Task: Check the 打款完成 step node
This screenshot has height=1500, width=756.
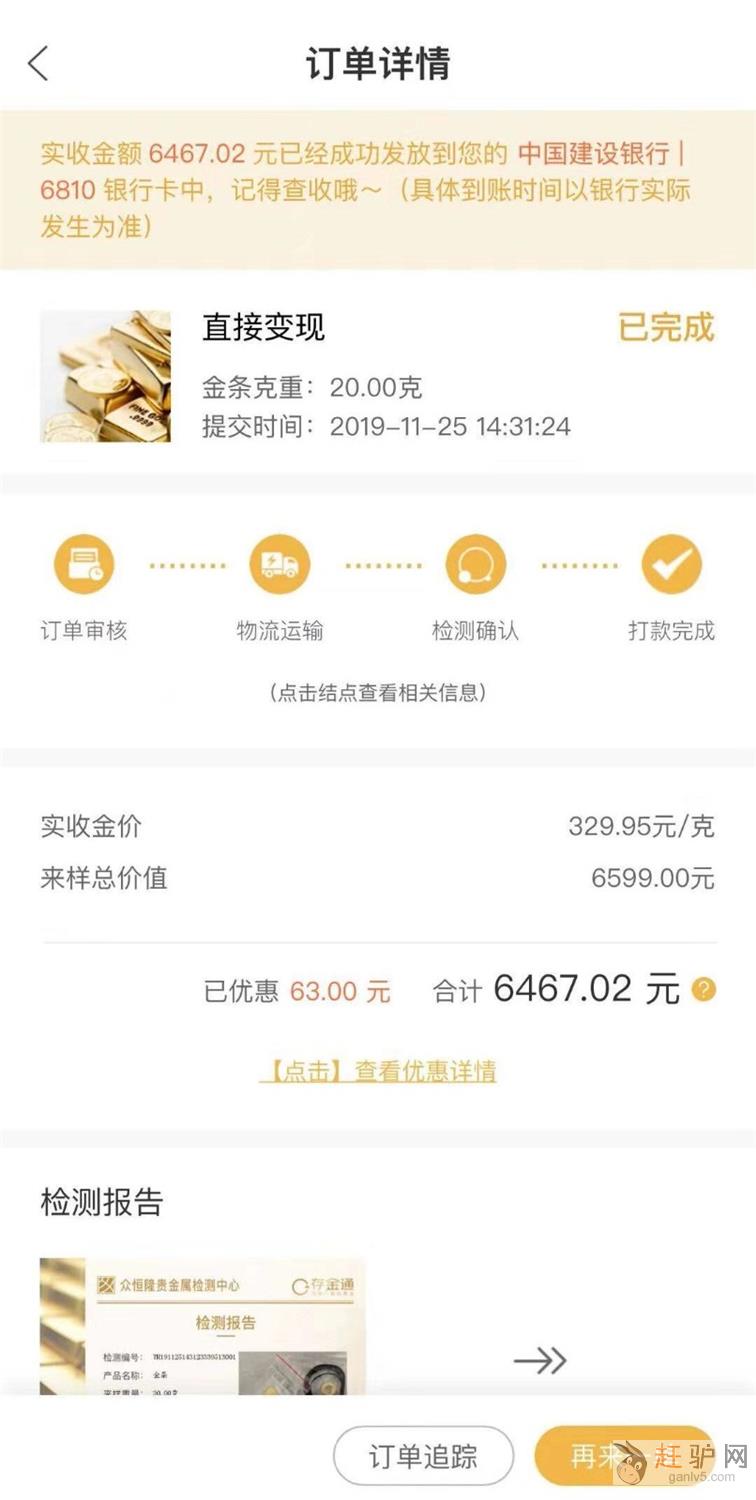Action: point(672,566)
